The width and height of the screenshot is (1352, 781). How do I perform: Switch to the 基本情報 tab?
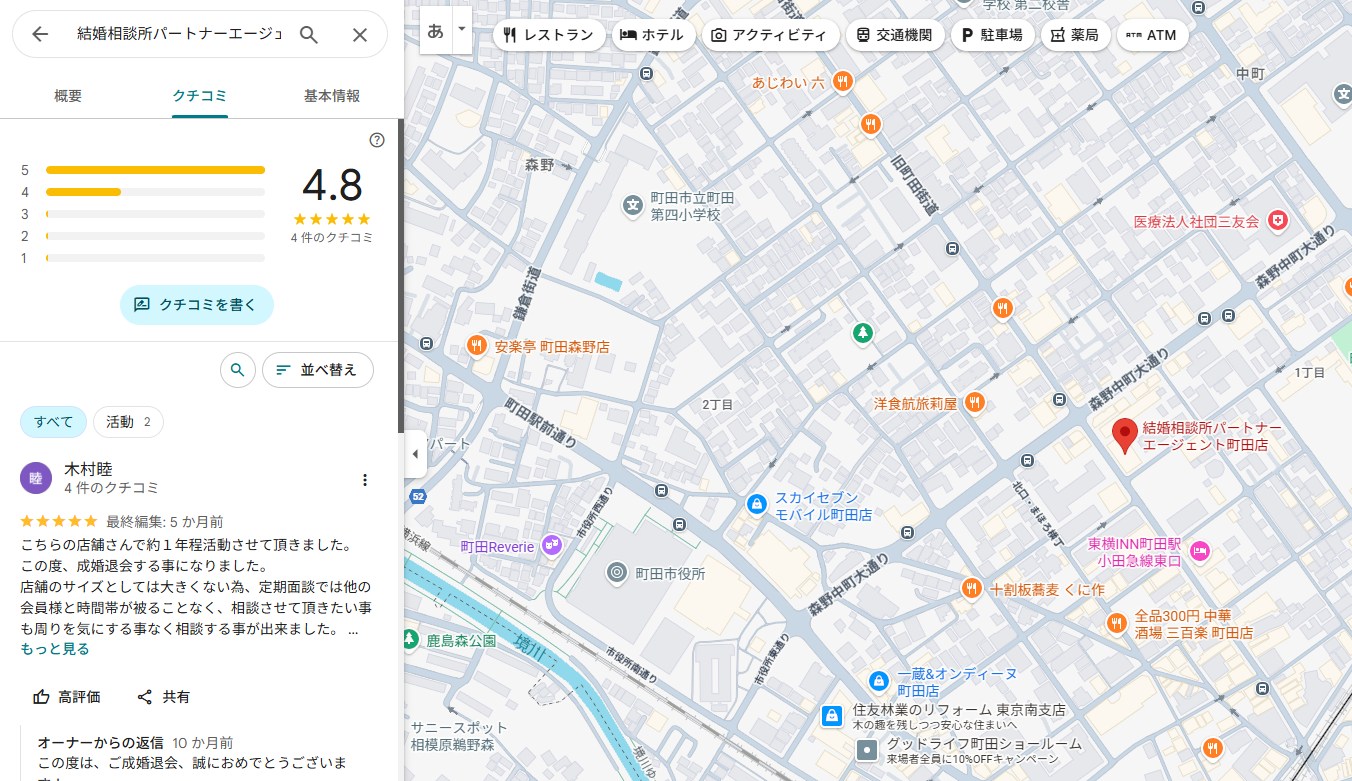coord(332,96)
